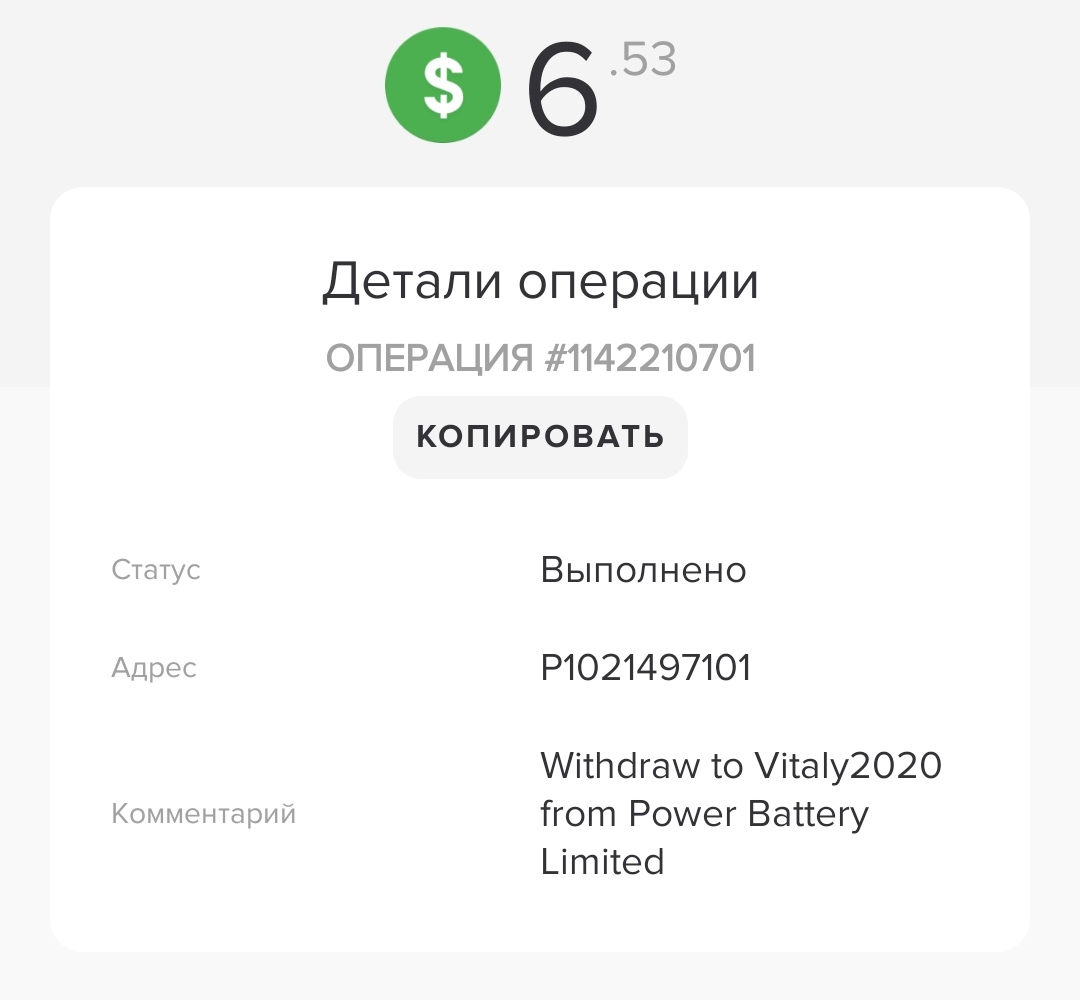Copy the operation number with КОПИРОВАТЬ
This screenshot has height=1000, width=1080.
click(540, 437)
